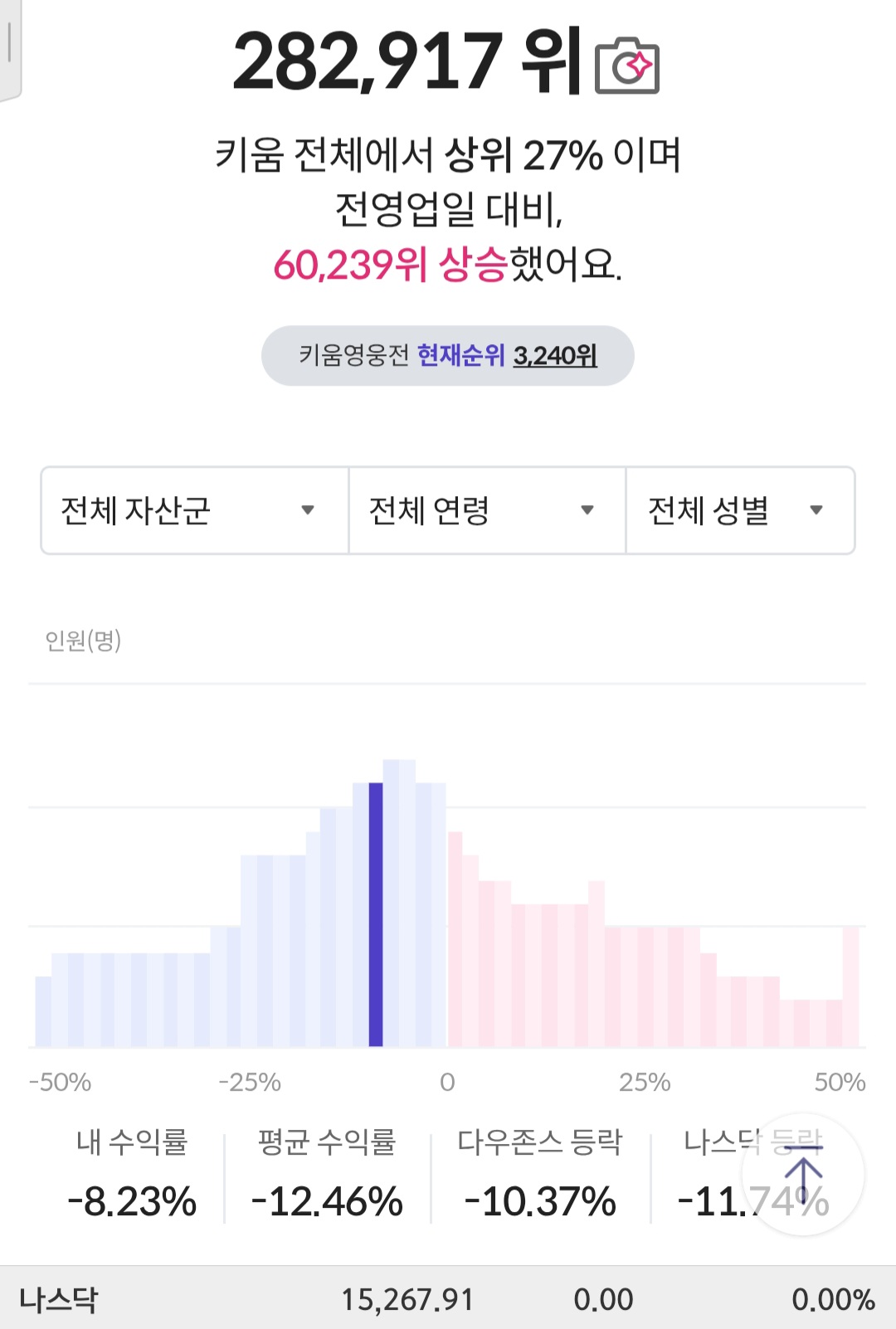Tap the scroll-to-top arrow button
896x1329 pixels.
pyautogui.click(x=802, y=1175)
